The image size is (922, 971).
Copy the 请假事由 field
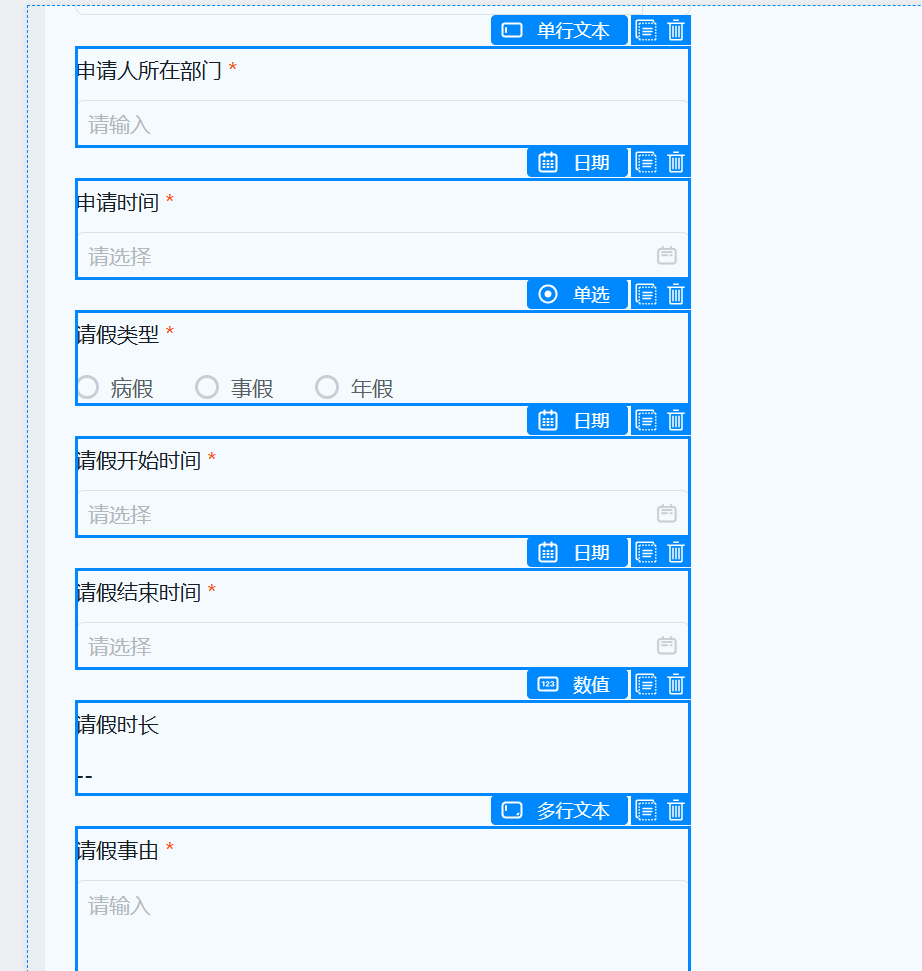coord(647,810)
